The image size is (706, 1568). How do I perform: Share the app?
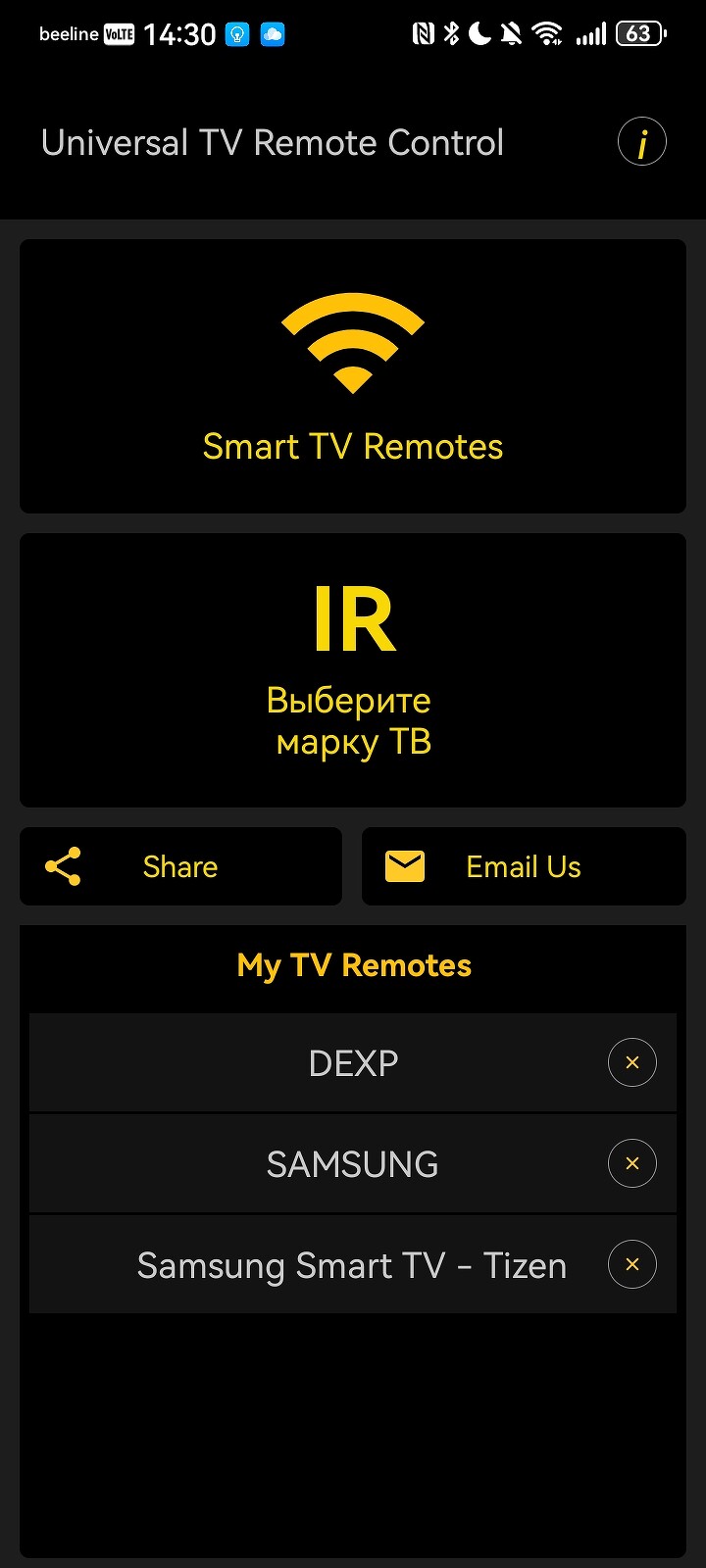180,866
